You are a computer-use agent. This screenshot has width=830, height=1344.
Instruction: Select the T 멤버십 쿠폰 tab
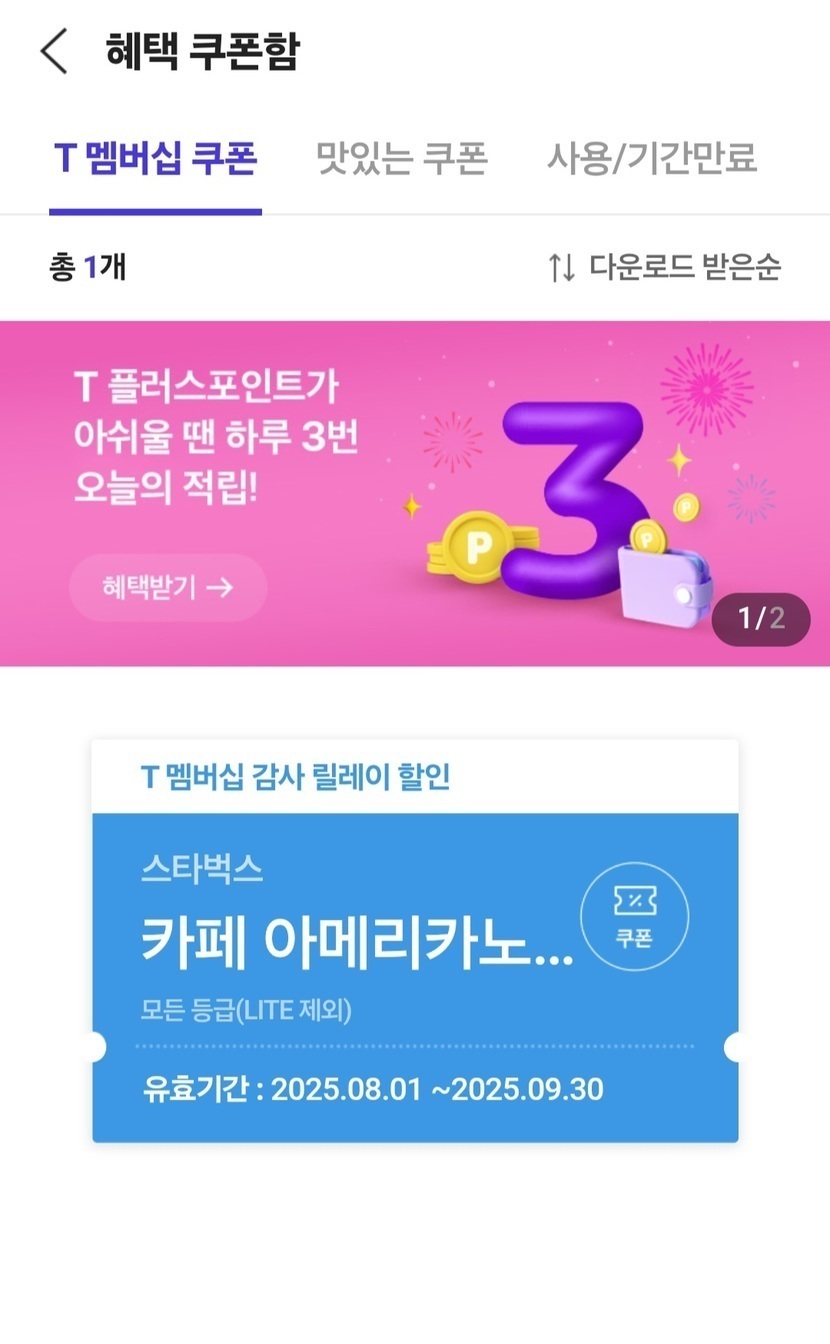click(x=155, y=158)
